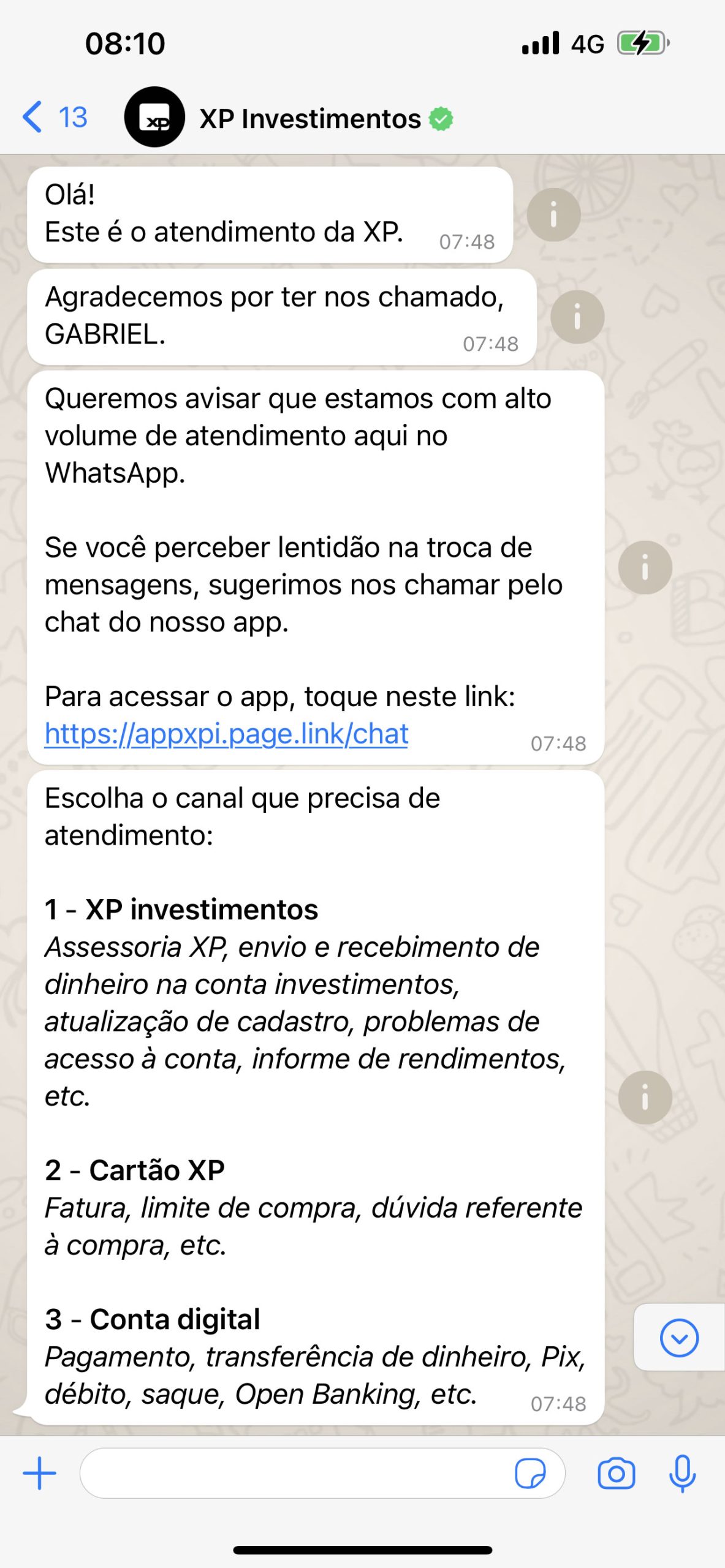Image resolution: width=725 pixels, height=1568 pixels.
Task: Open the camera to send a photo
Action: pos(616,1474)
